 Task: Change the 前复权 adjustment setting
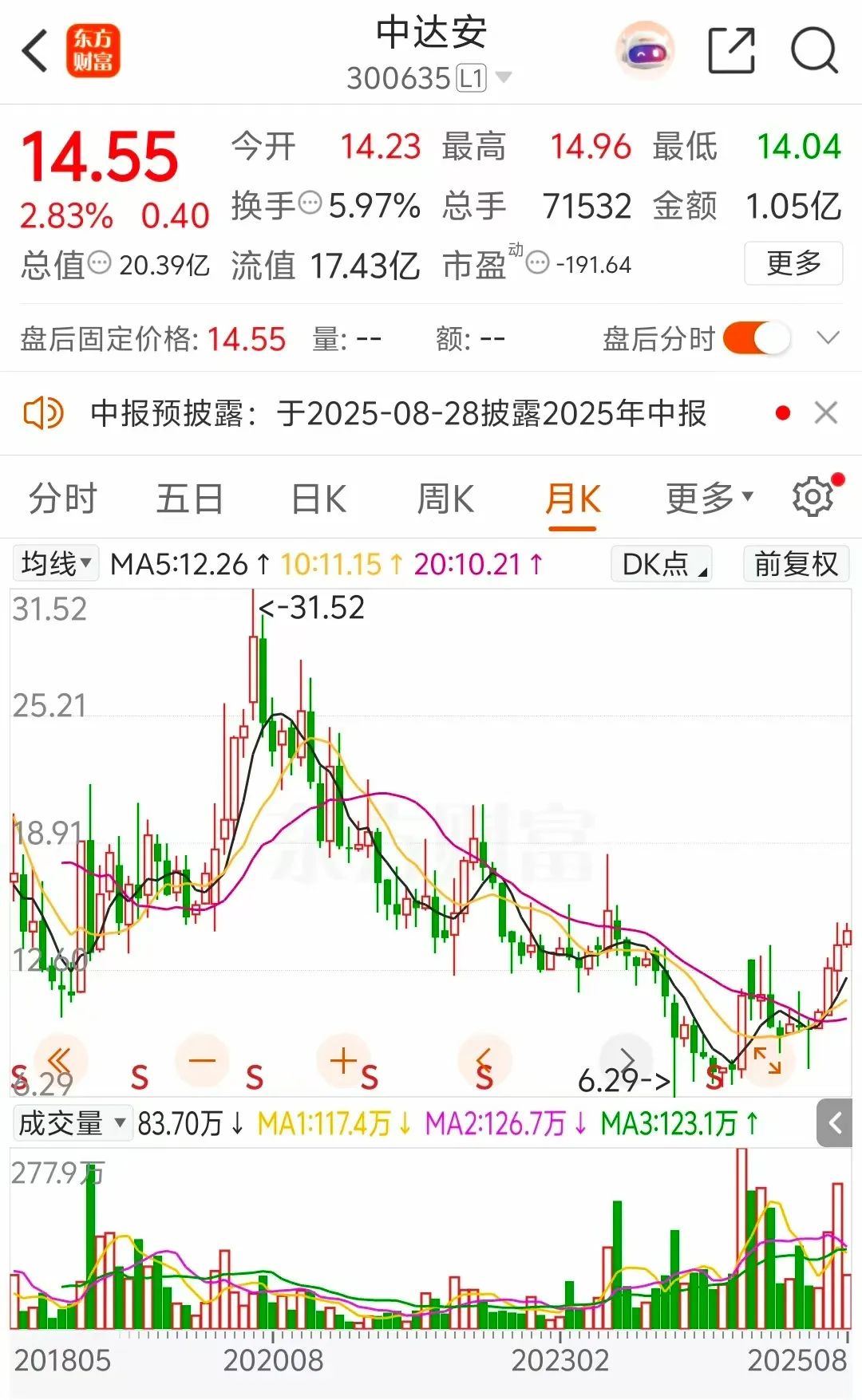point(796,564)
